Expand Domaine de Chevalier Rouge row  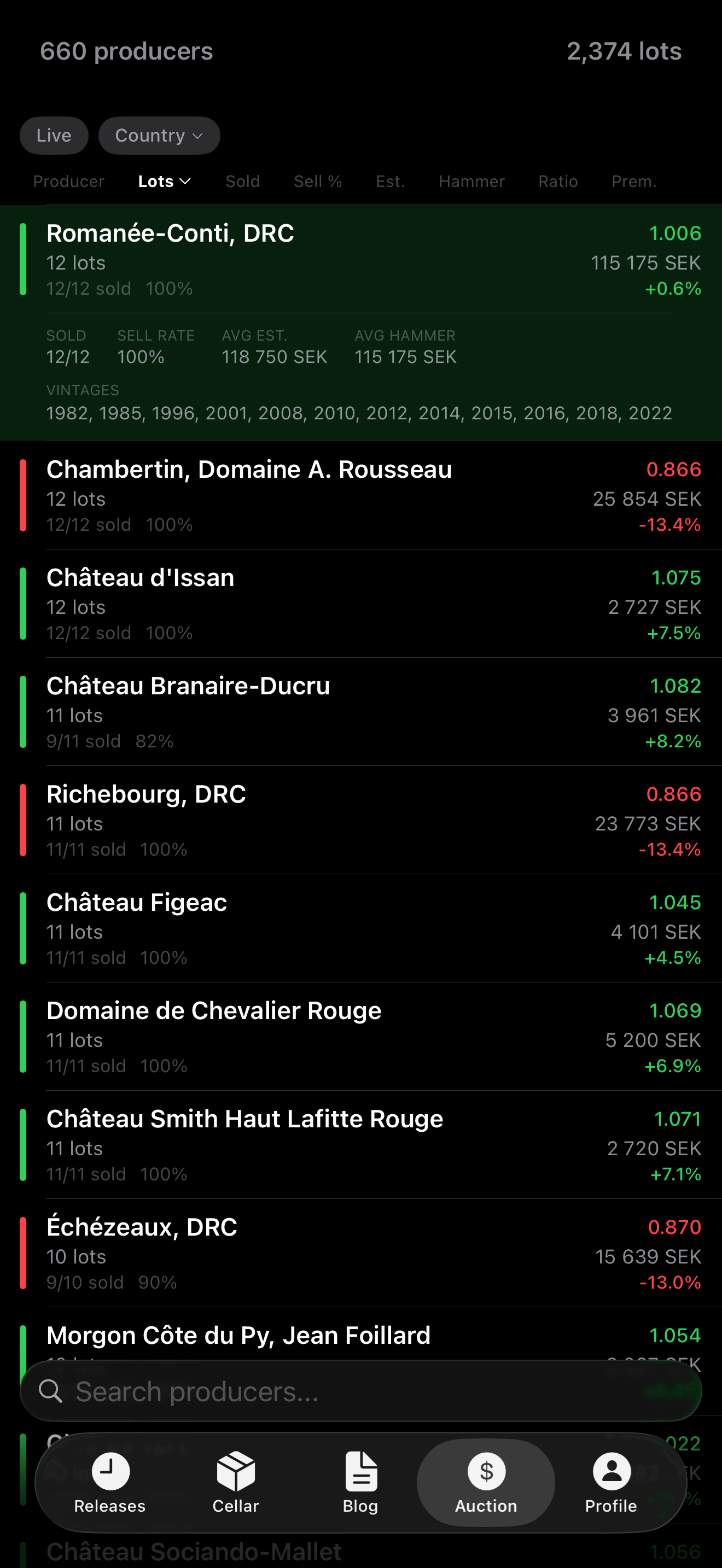(x=359, y=1037)
